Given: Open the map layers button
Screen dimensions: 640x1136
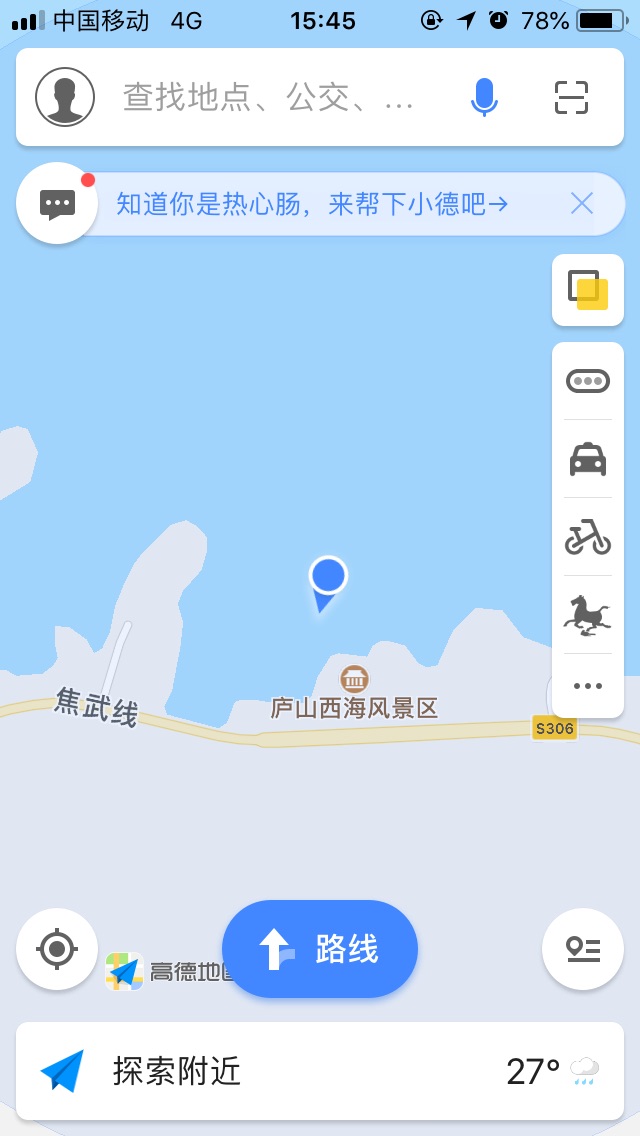Looking at the screenshot, I should (588, 290).
